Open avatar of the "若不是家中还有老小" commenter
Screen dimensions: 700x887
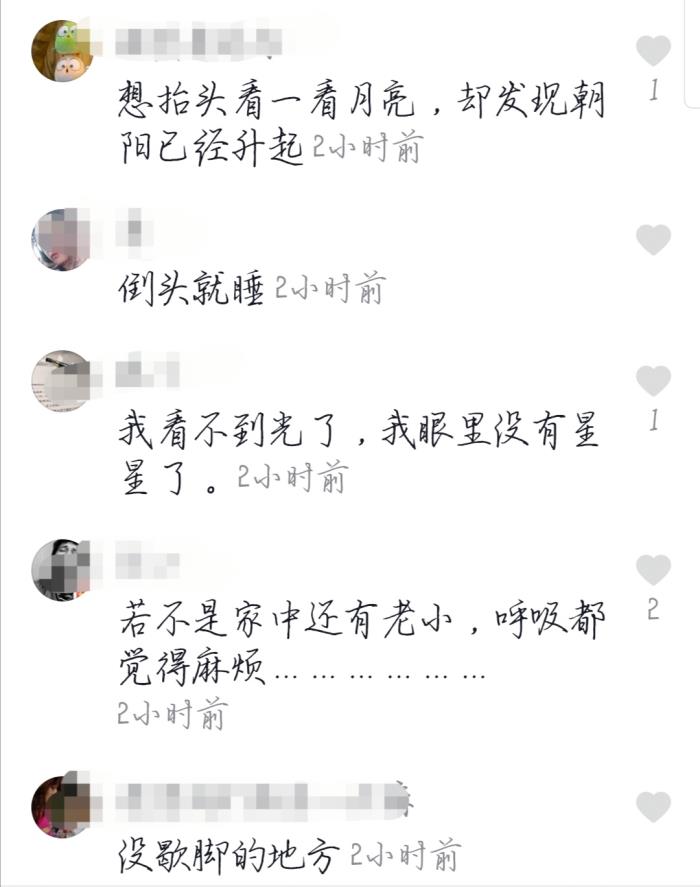click(x=62, y=570)
